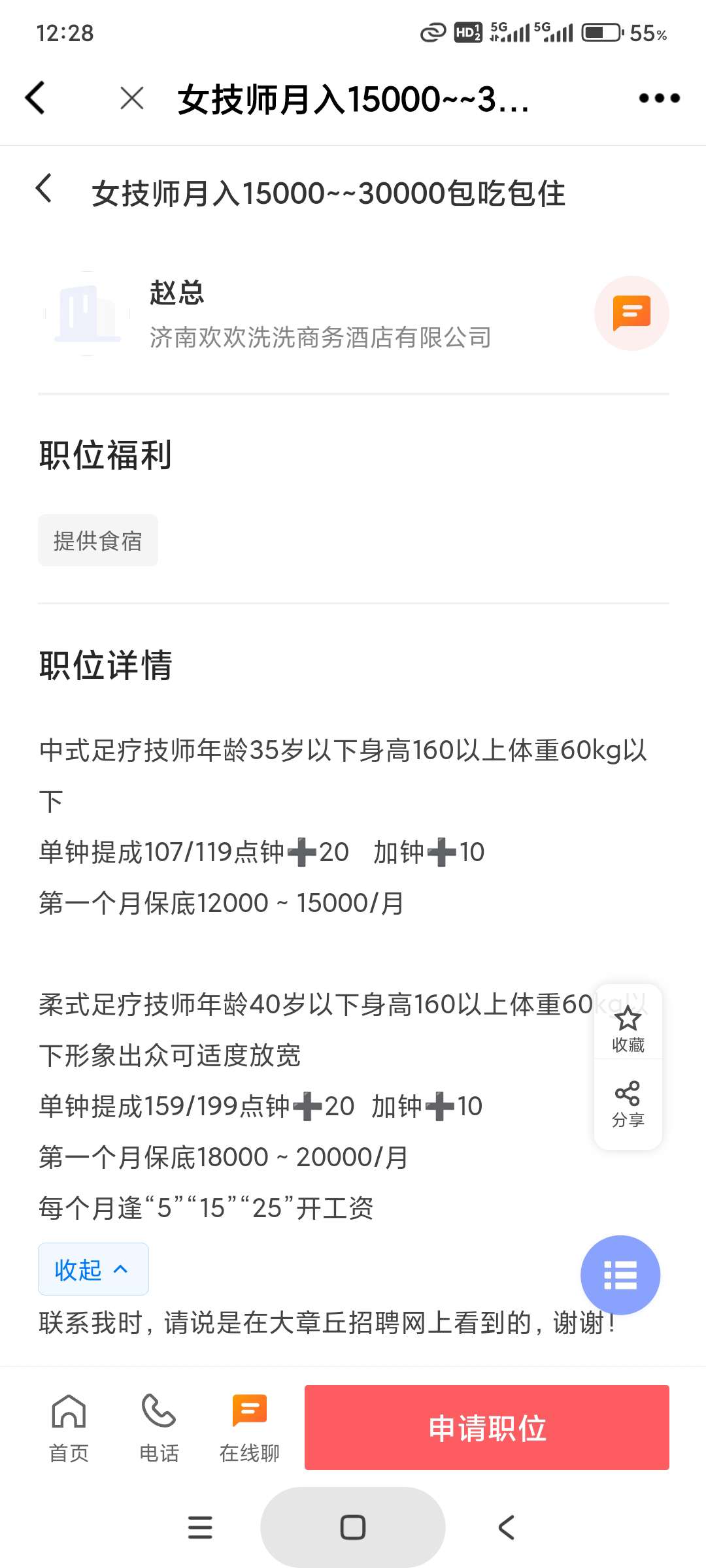Start 在线聊 online chat

point(249,1428)
